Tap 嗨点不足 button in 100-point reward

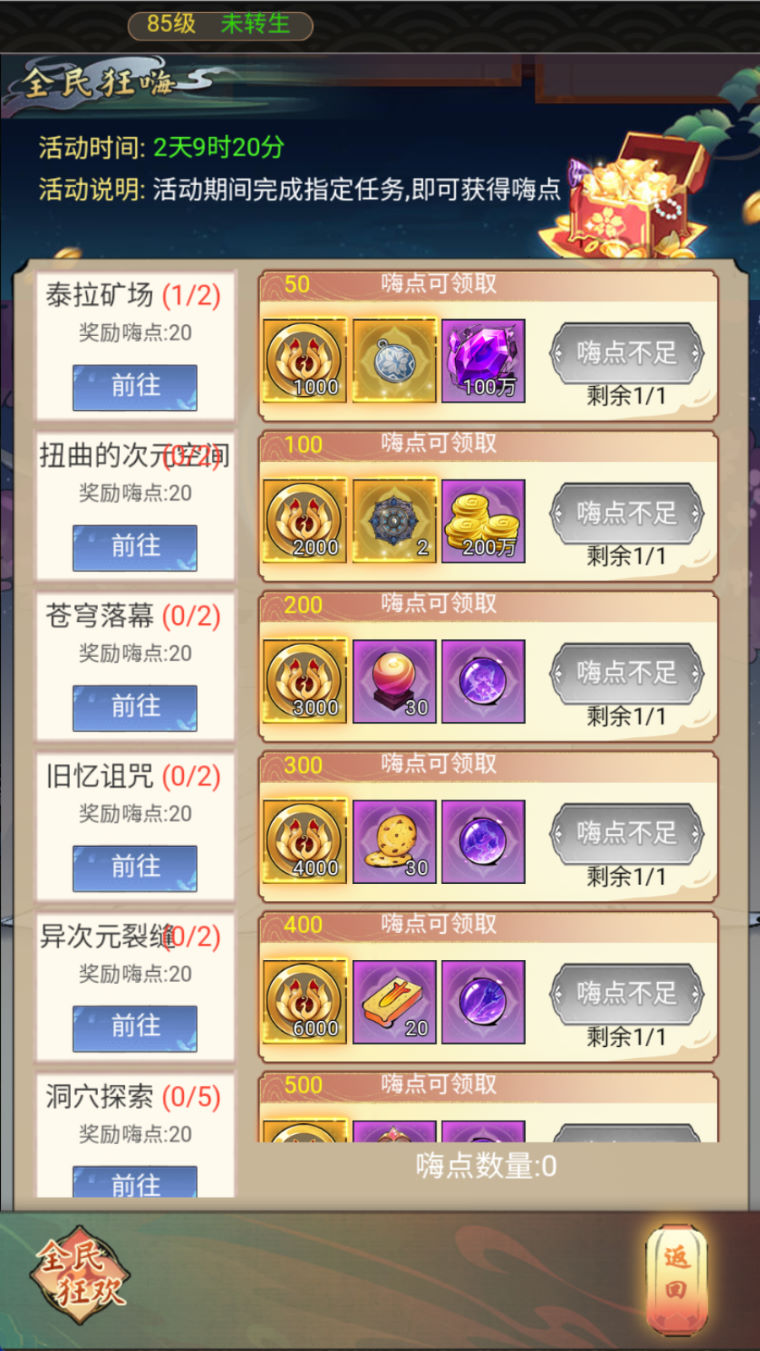click(x=627, y=513)
